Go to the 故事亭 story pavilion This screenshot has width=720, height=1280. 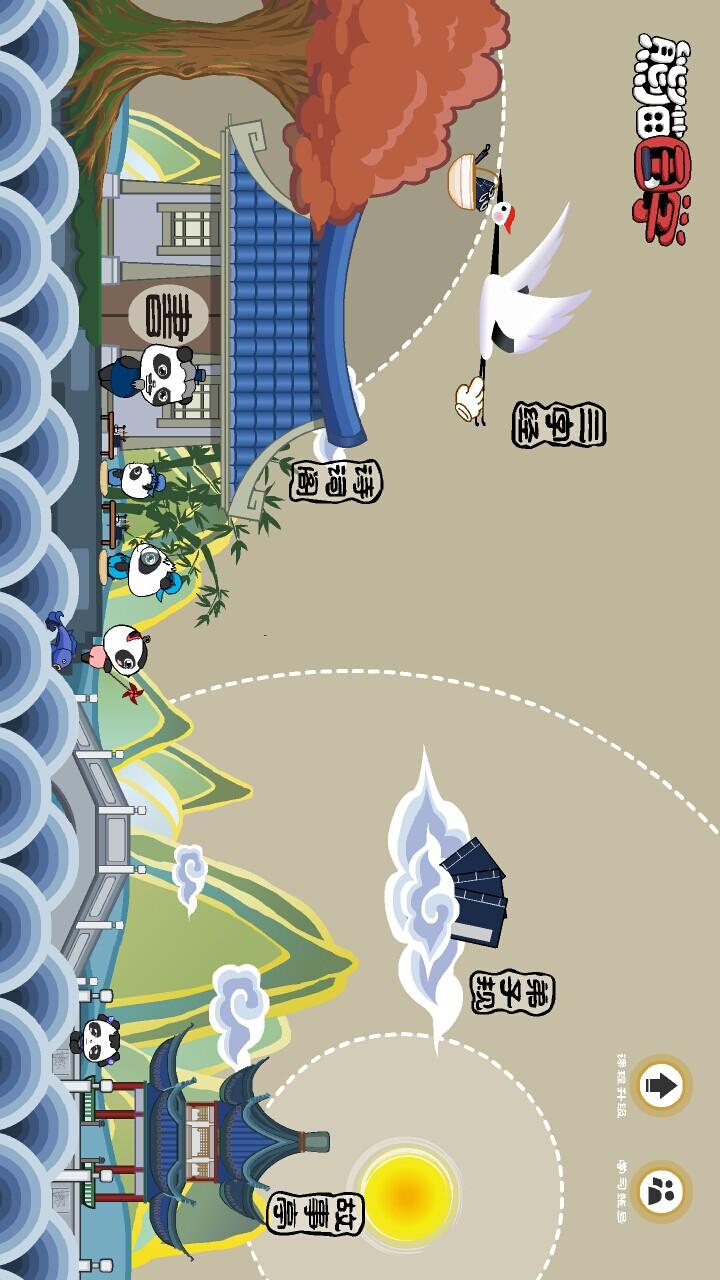tap(315, 1213)
